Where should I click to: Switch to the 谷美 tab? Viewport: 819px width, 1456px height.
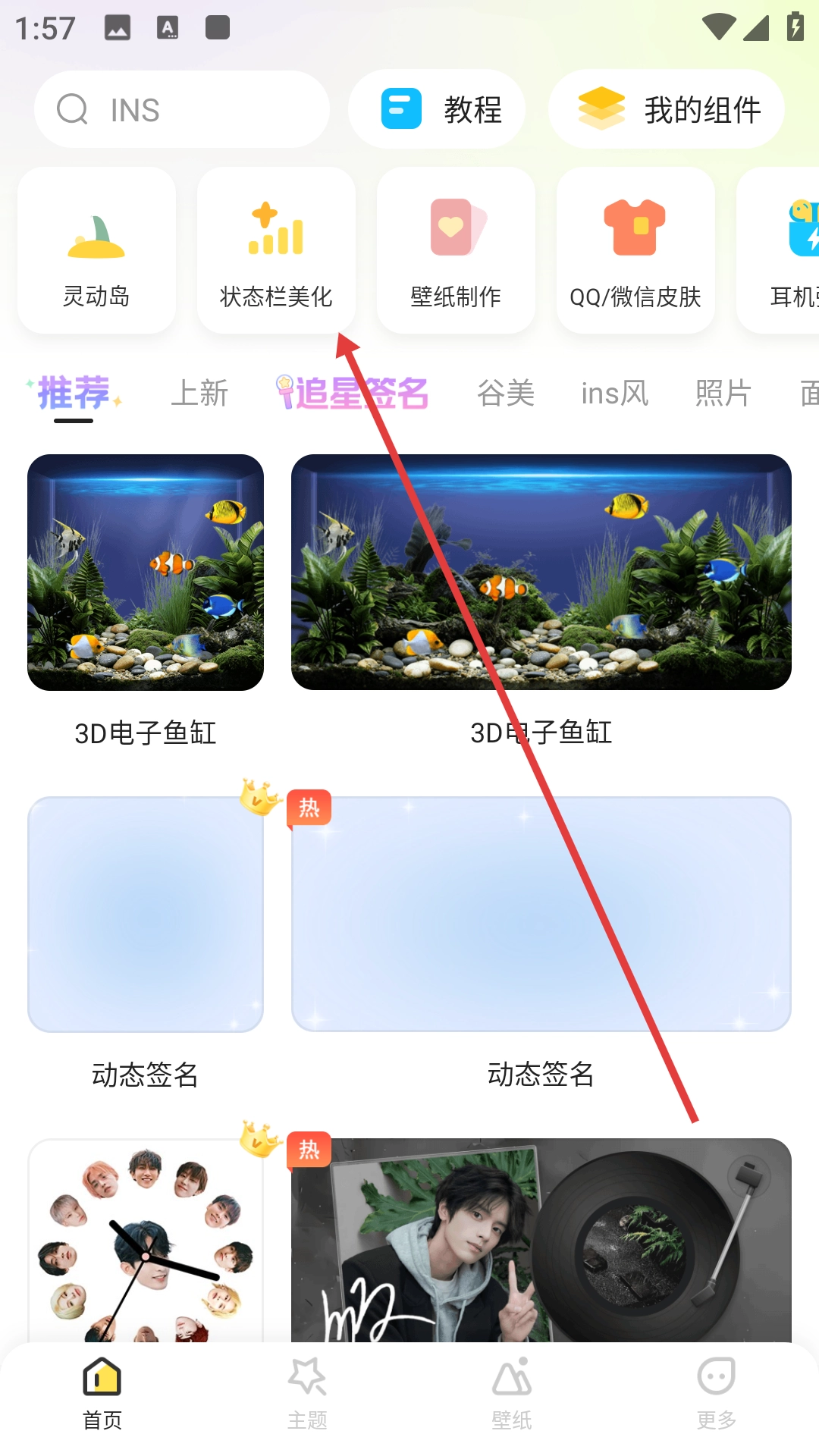pos(506,394)
